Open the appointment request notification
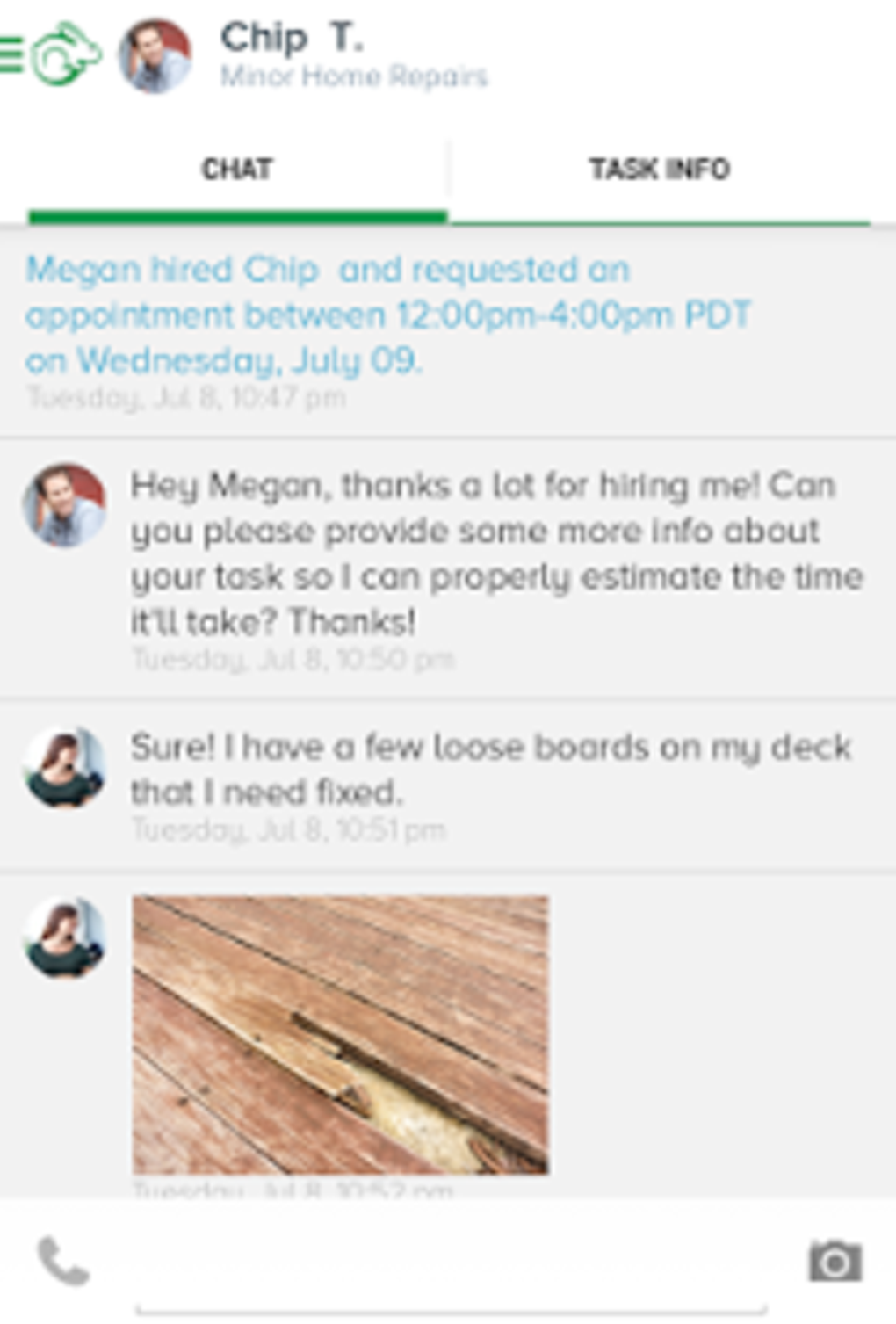The height and width of the screenshot is (1324, 896). [x=387, y=314]
